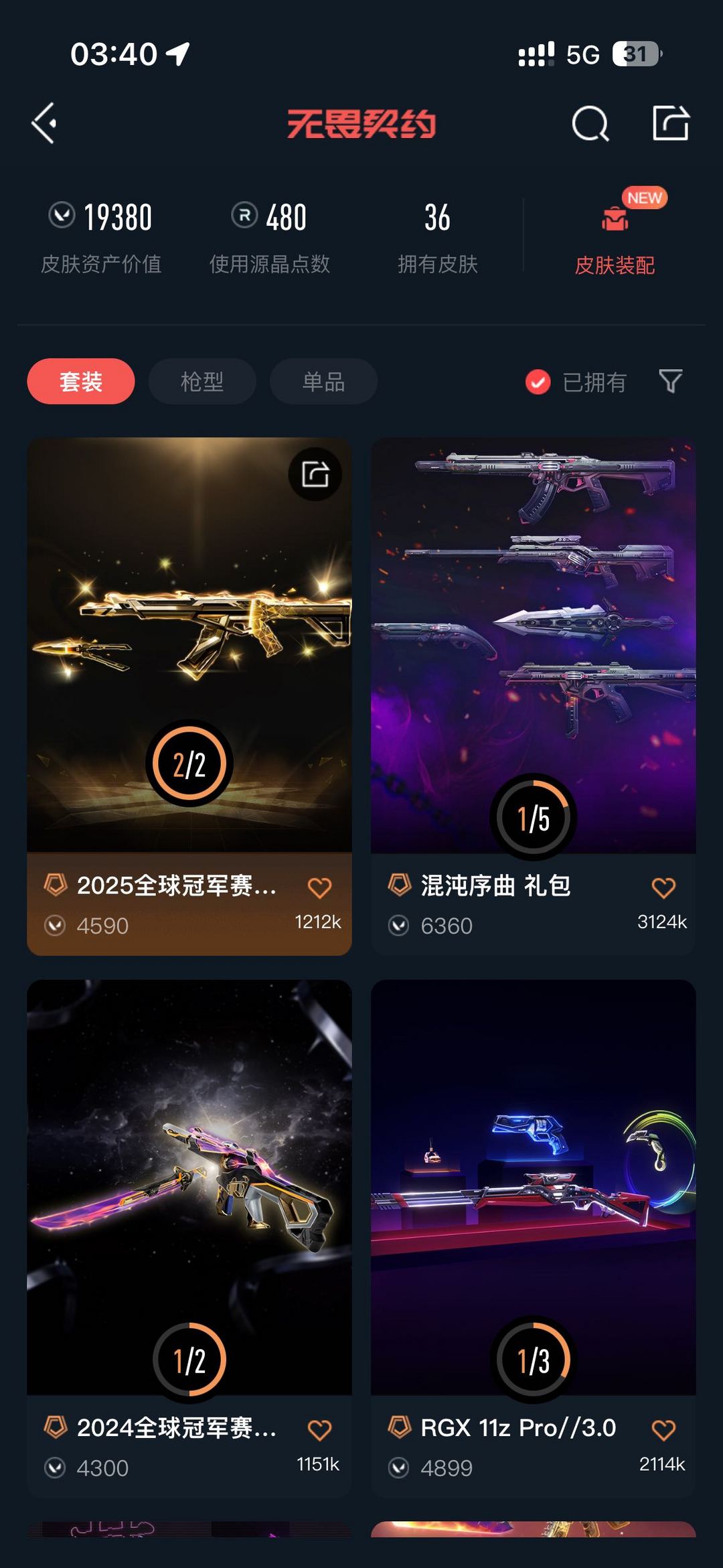Image resolution: width=723 pixels, height=1568 pixels.
Task: Switch to the 枪型 tab
Action: (201, 381)
